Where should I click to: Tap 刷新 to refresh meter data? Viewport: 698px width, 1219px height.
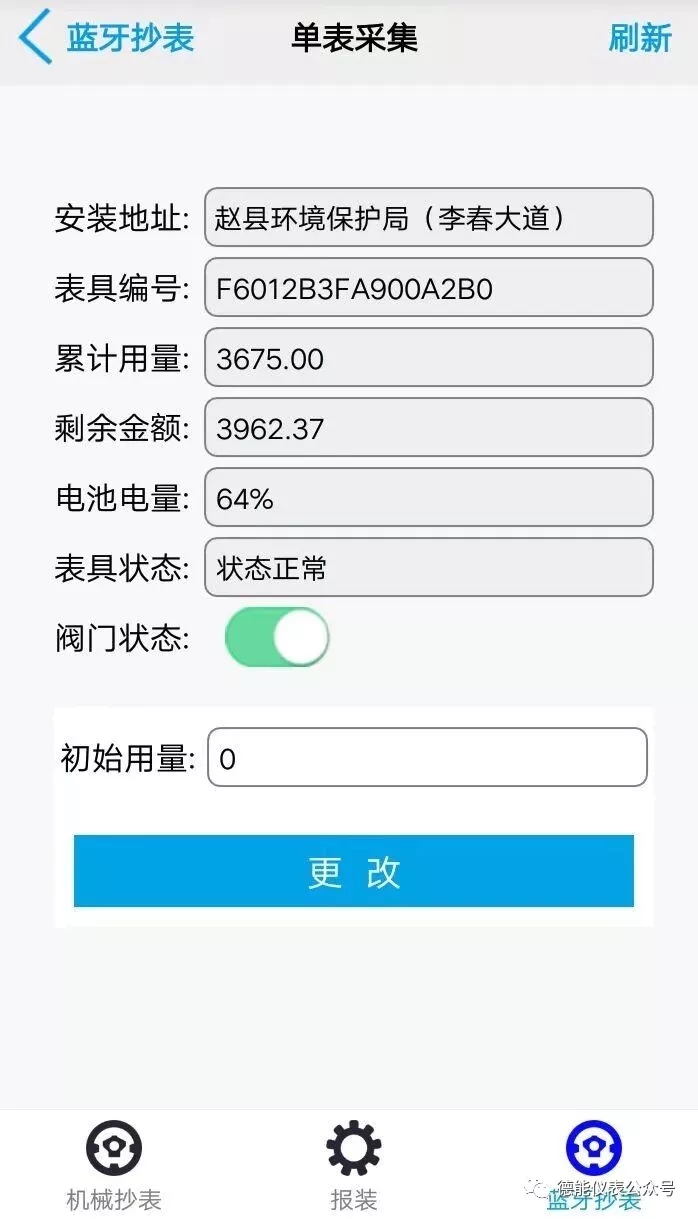(640, 38)
